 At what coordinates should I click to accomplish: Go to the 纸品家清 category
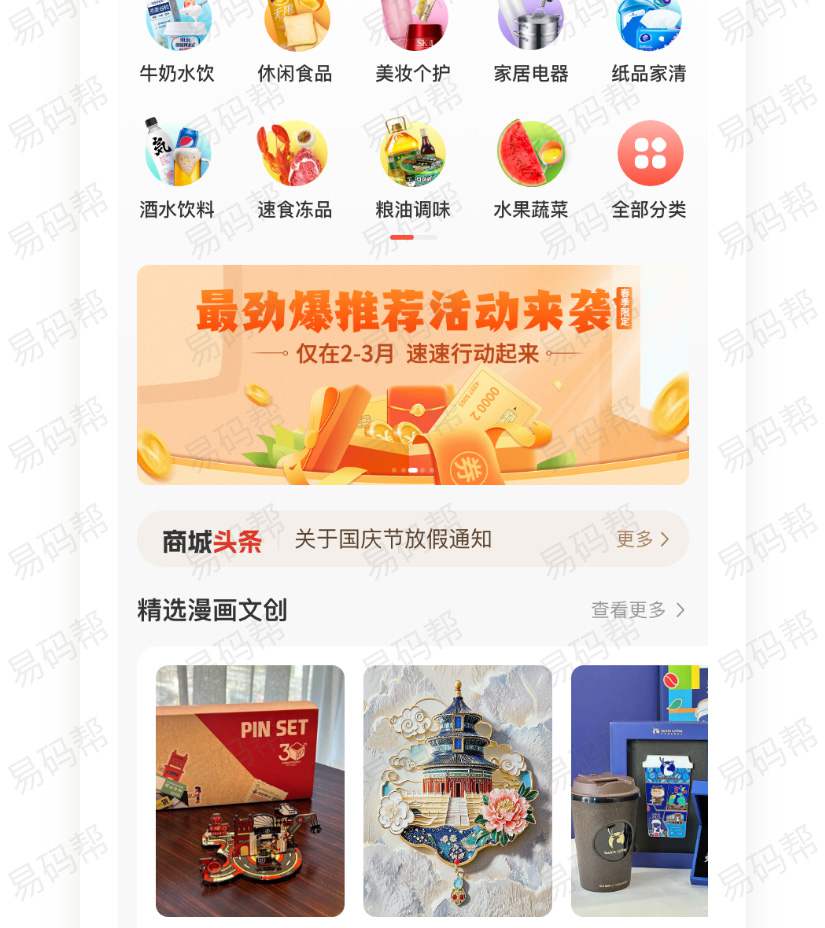pyautogui.click(x=649, y=40)
